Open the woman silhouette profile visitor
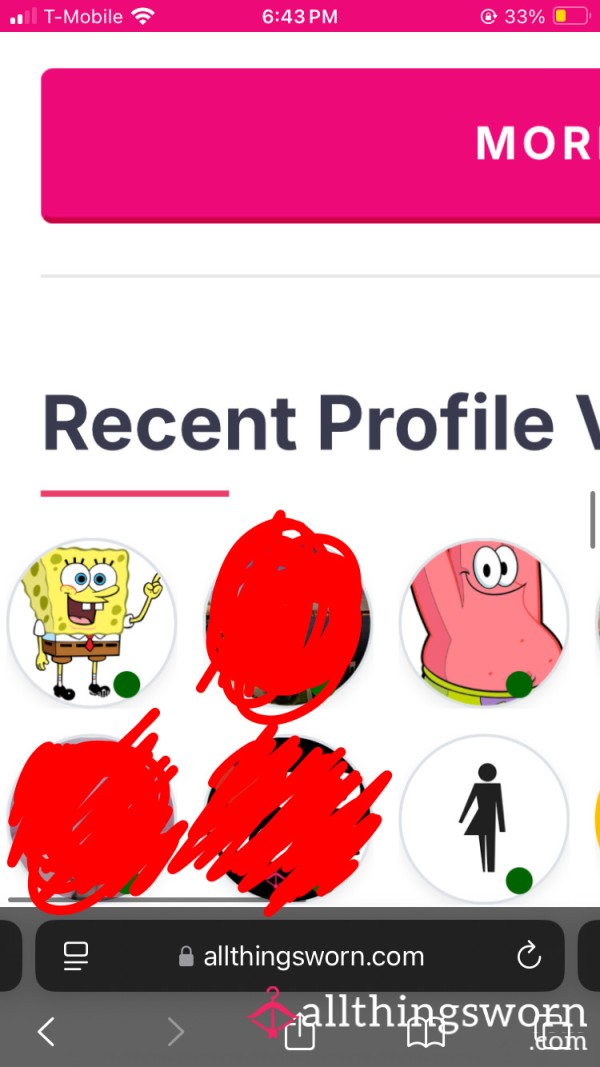Viewport: 600px width, 1067px height. click(x=484, y=819)
